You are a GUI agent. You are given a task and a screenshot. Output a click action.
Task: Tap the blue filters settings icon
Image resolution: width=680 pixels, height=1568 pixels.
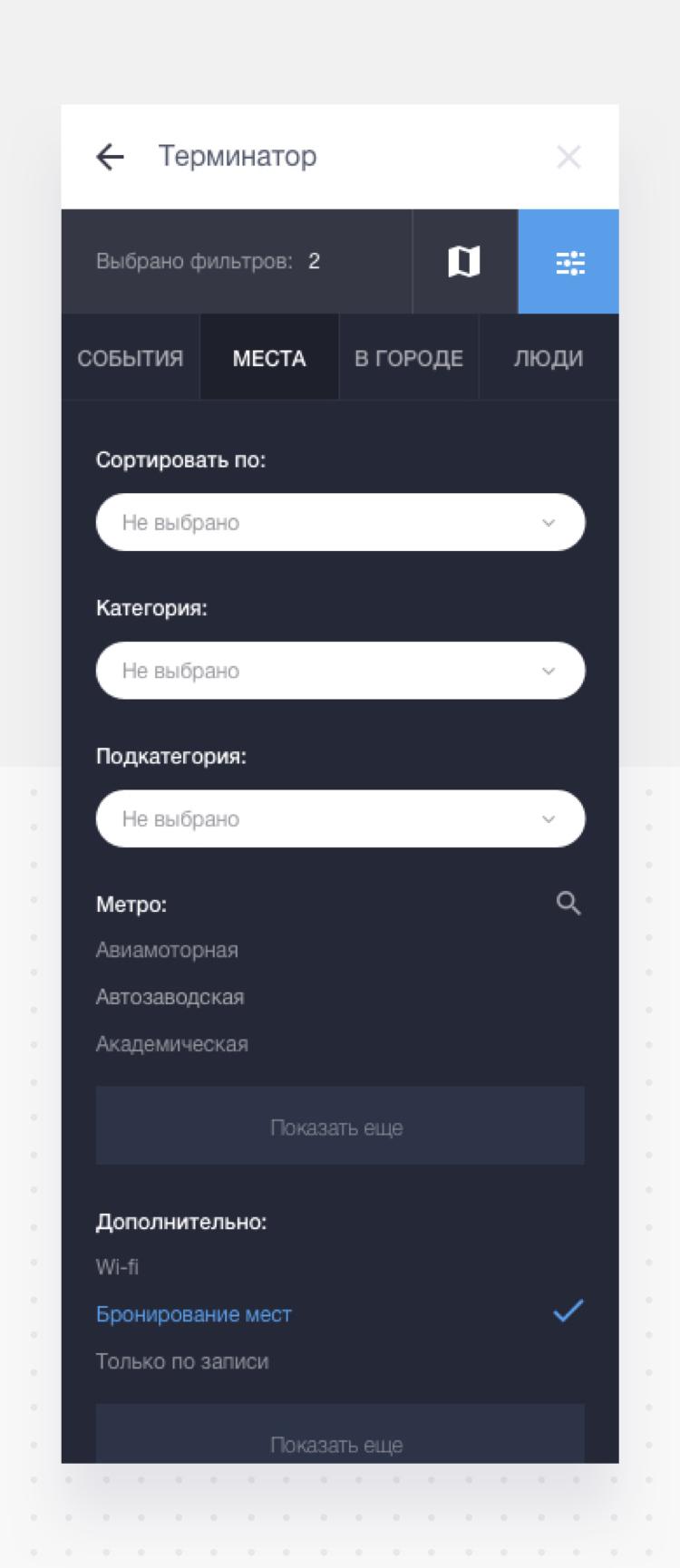pyautogui.click(x=569, y=262)
